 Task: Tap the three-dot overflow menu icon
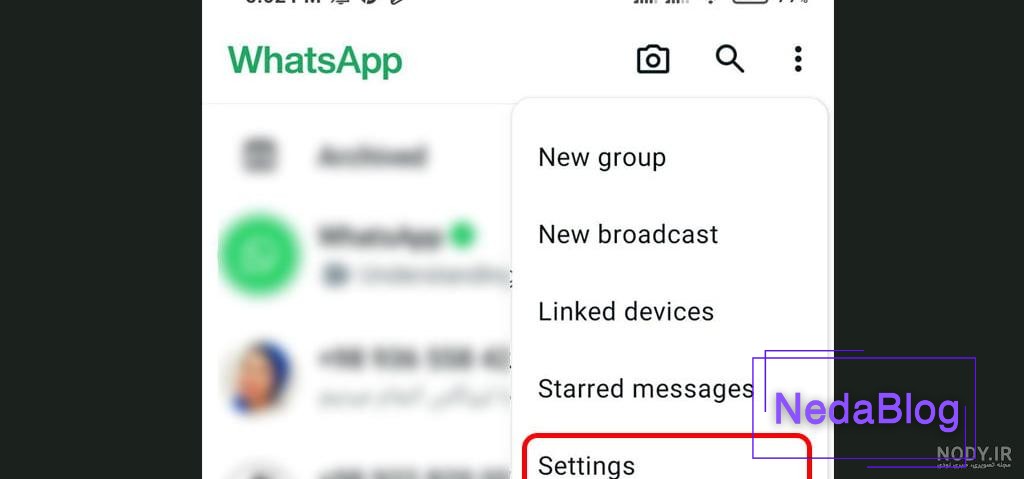click(x=797, y=60)
